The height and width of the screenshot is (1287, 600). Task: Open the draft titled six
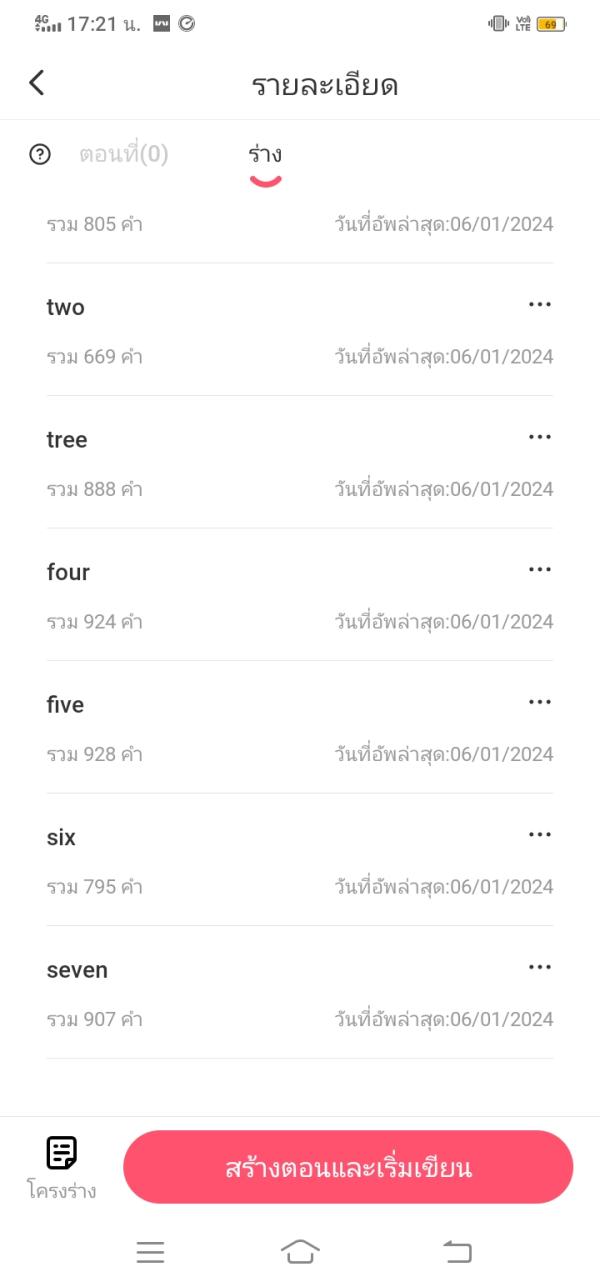pos(61,838)
